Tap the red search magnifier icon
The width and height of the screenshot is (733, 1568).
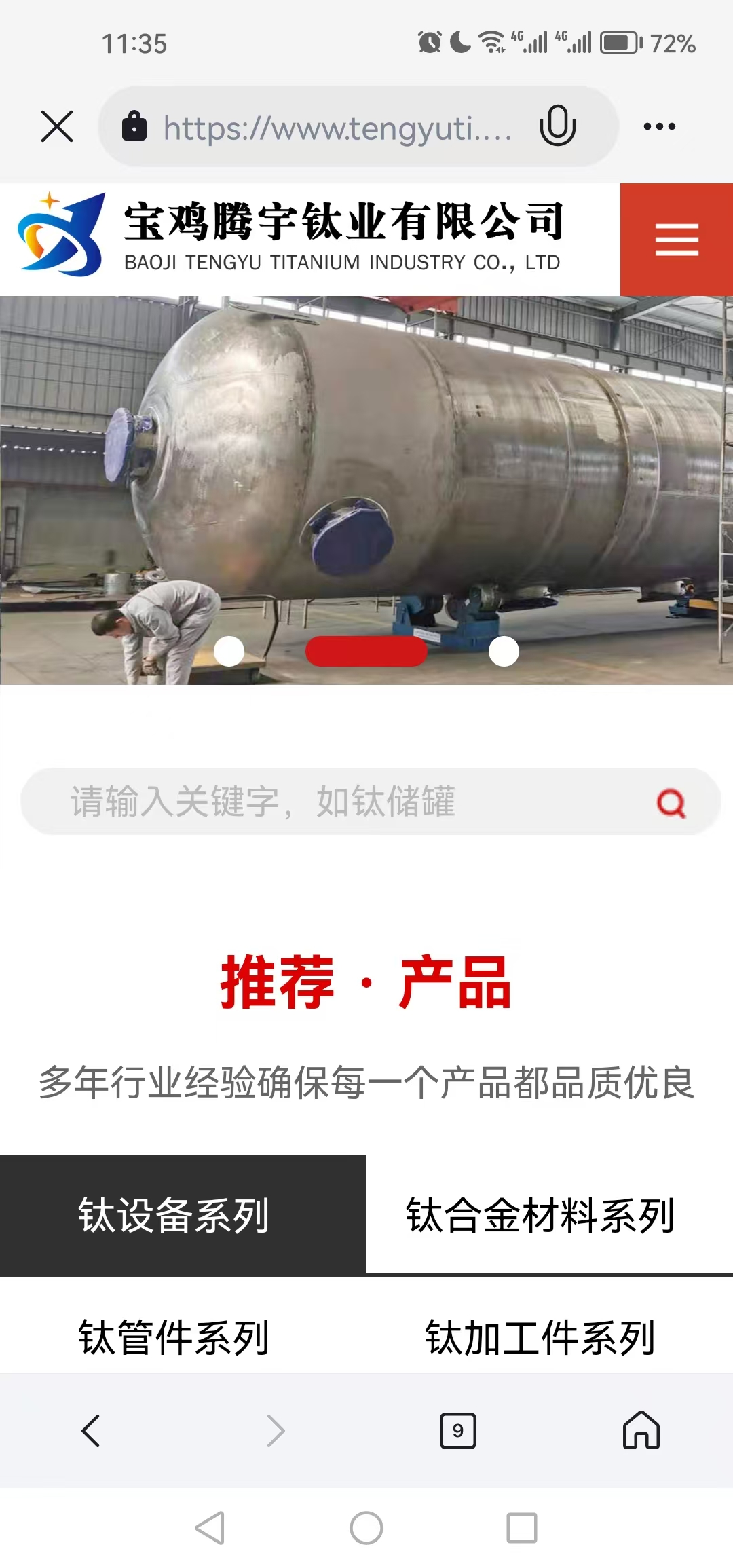(671, 803)
